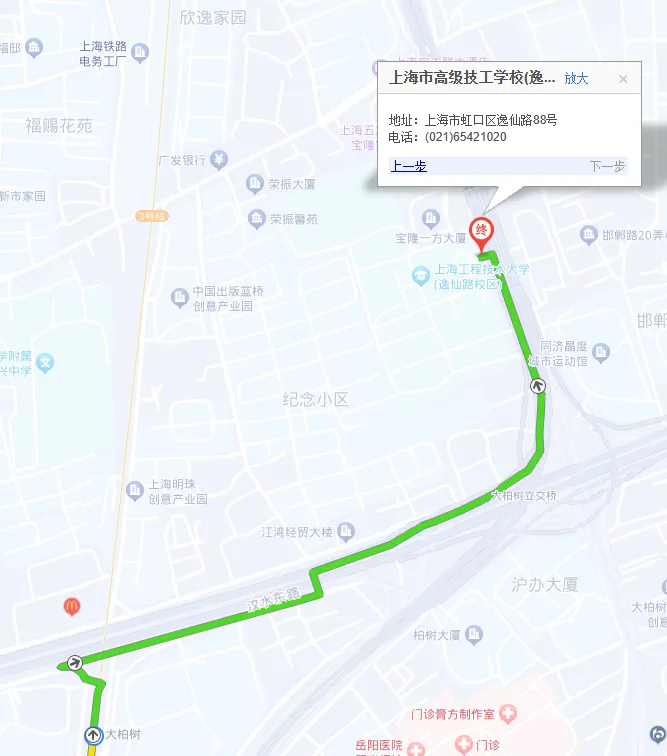667x756 pixels.
Task: Tap the blue start arrow near 大柏树
Action: point(92,736)
